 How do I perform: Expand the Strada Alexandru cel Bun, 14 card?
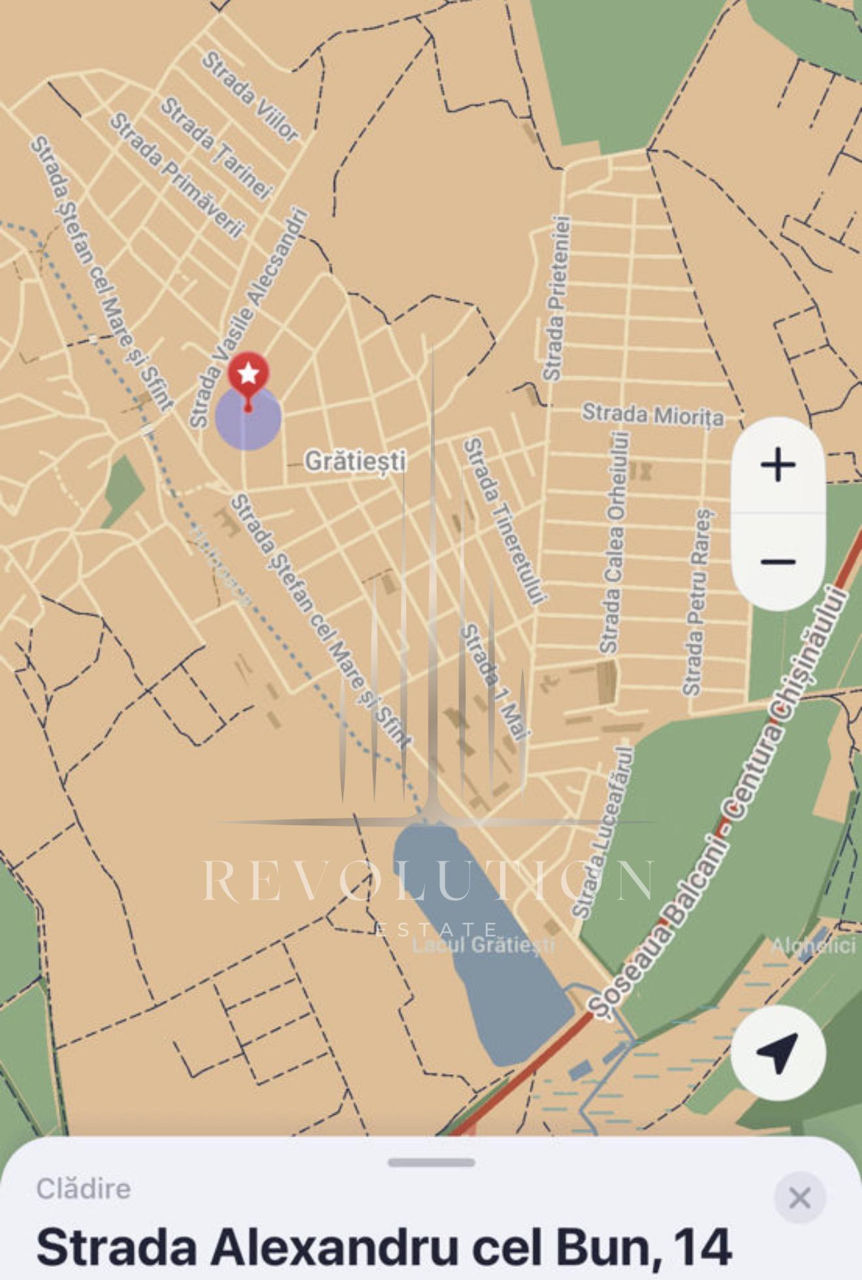[x=431, y=1162]
